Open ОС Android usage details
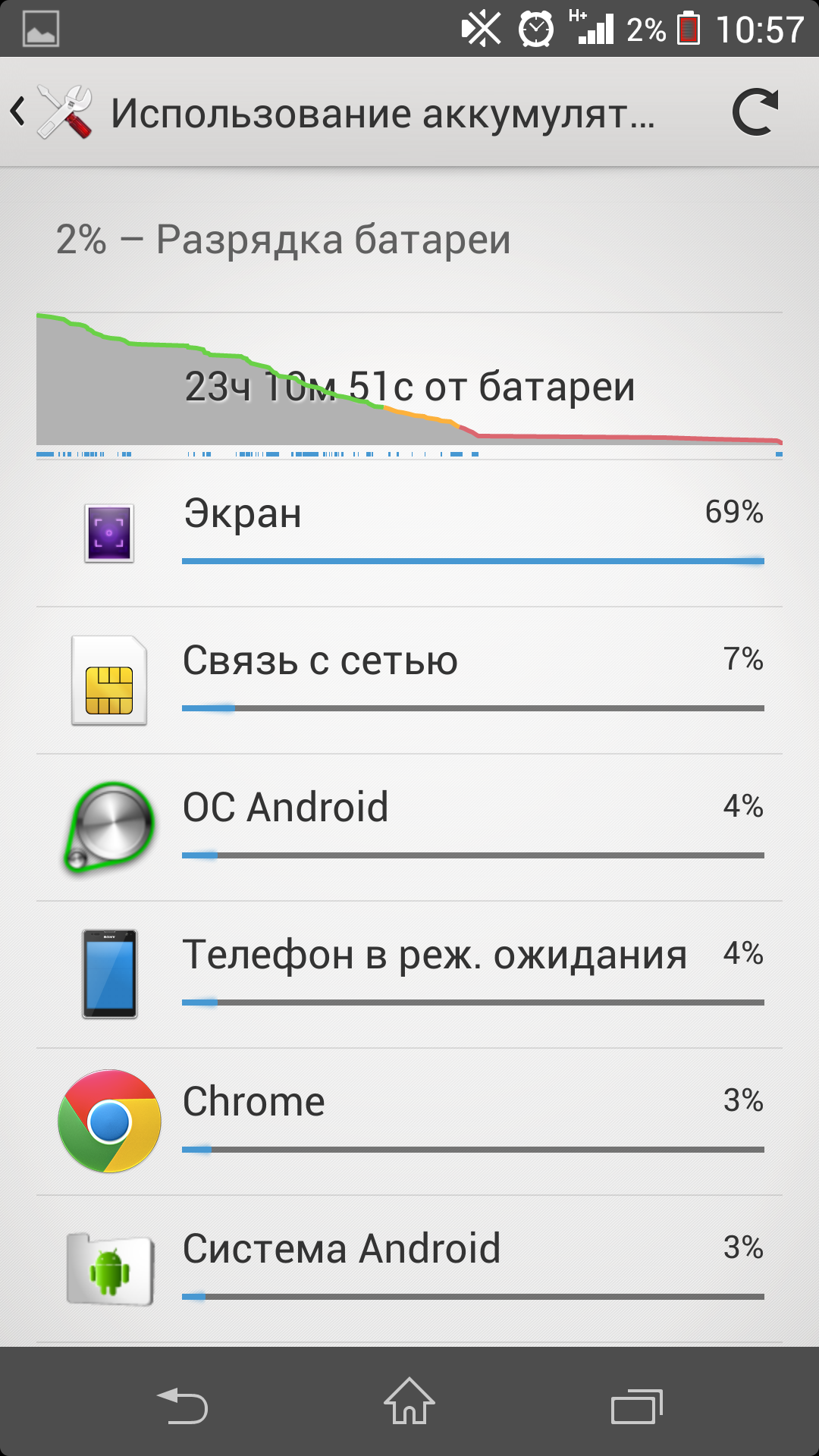This screenshot has height=1456, width=819. tap(409, 827)
